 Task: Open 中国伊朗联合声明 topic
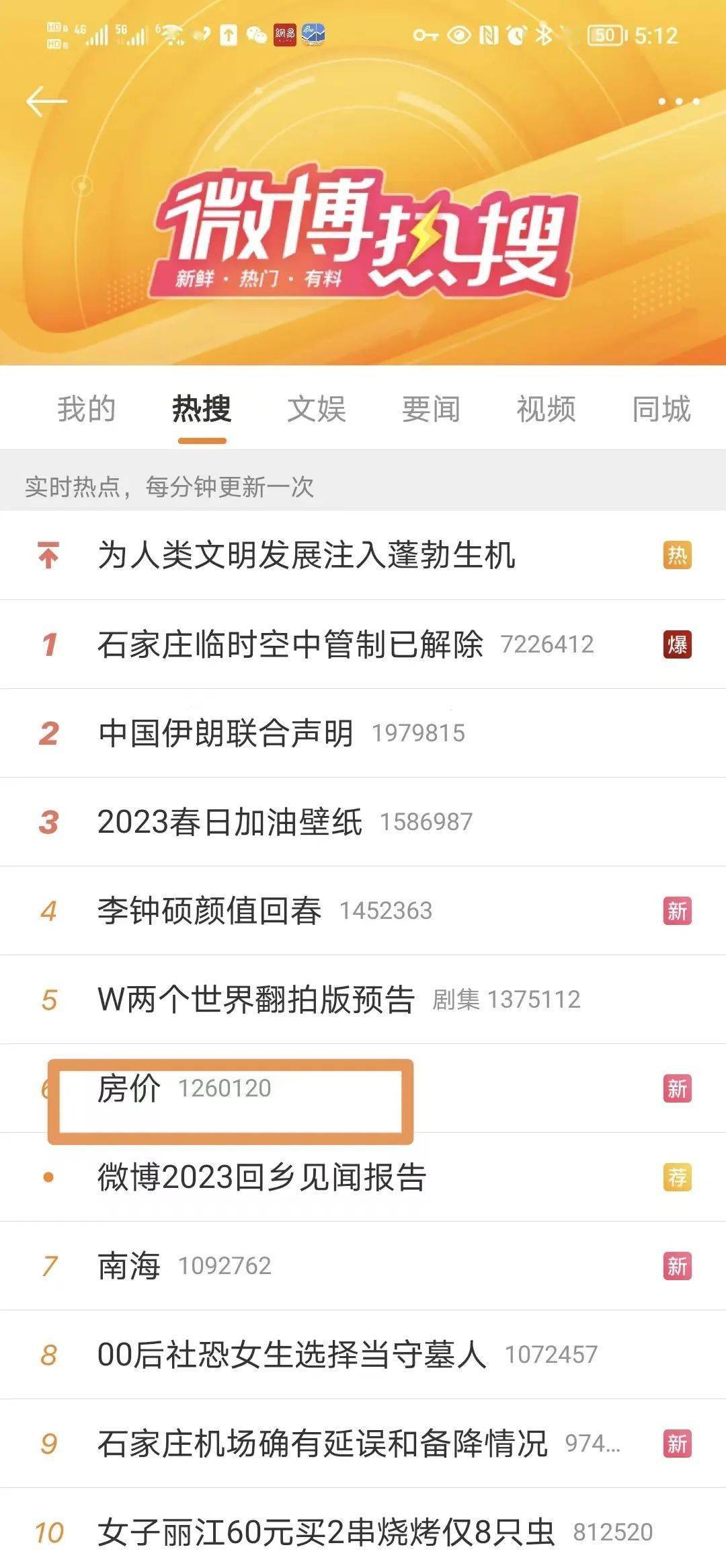point(226,733)
